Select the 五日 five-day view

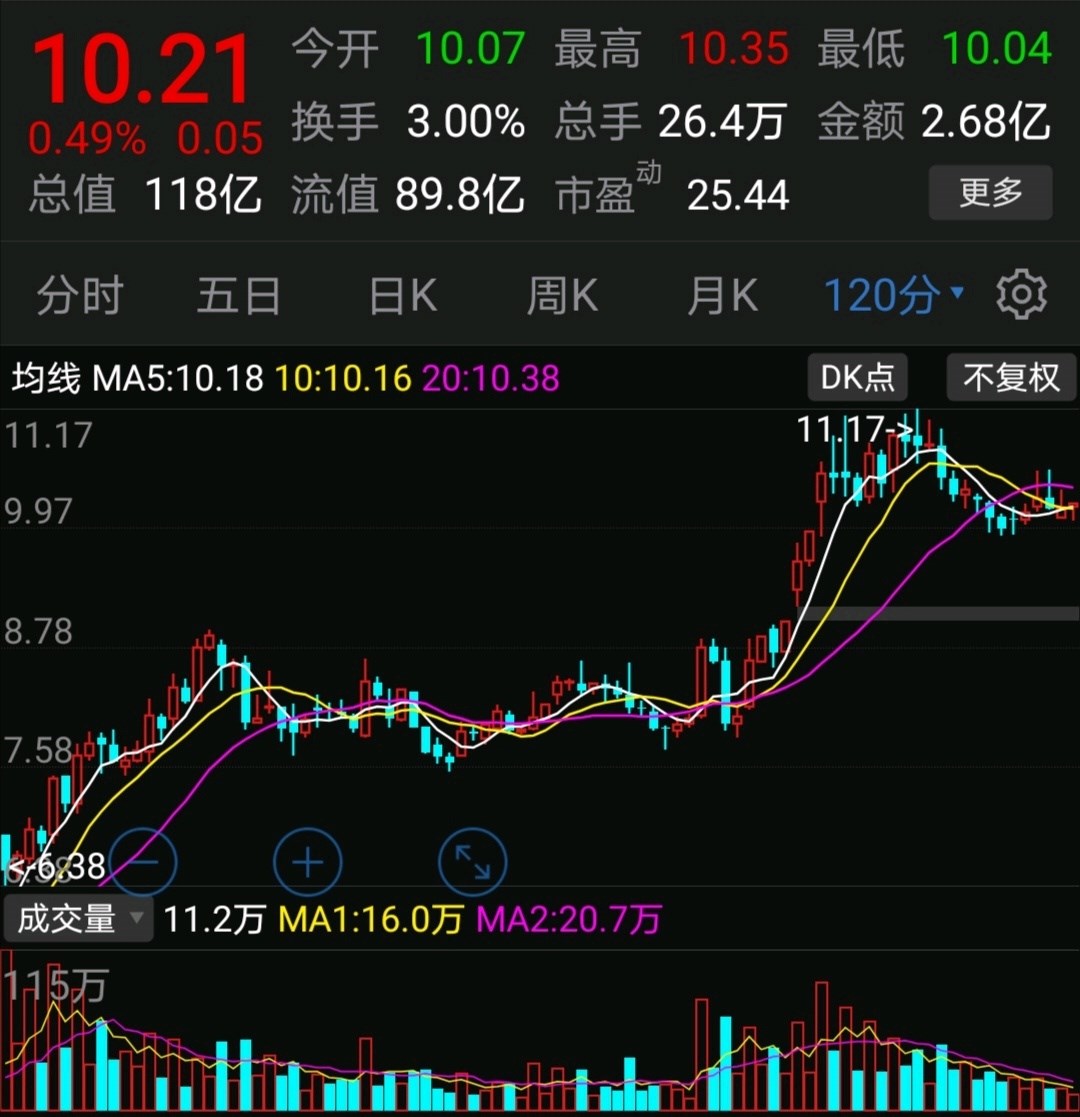[x=238, y=293]
